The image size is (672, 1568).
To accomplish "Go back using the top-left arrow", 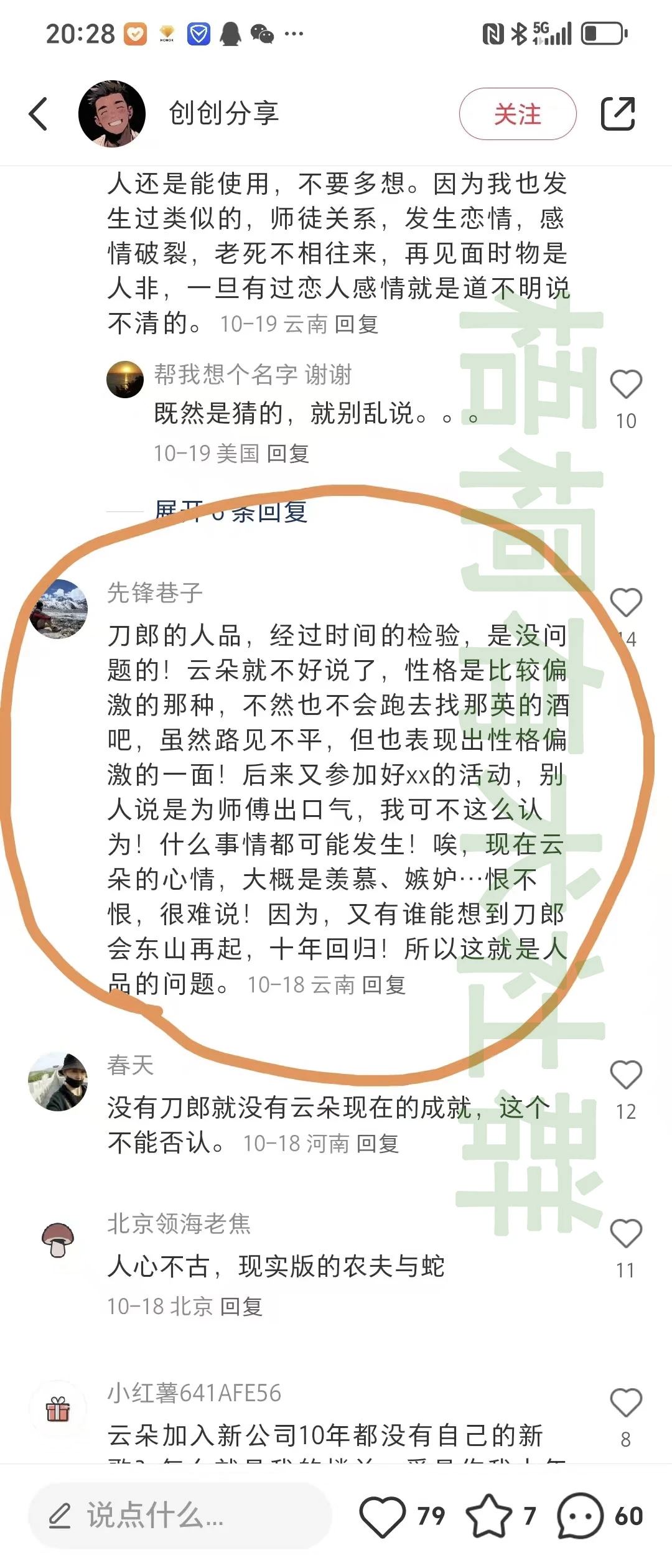I will point(39,114).
